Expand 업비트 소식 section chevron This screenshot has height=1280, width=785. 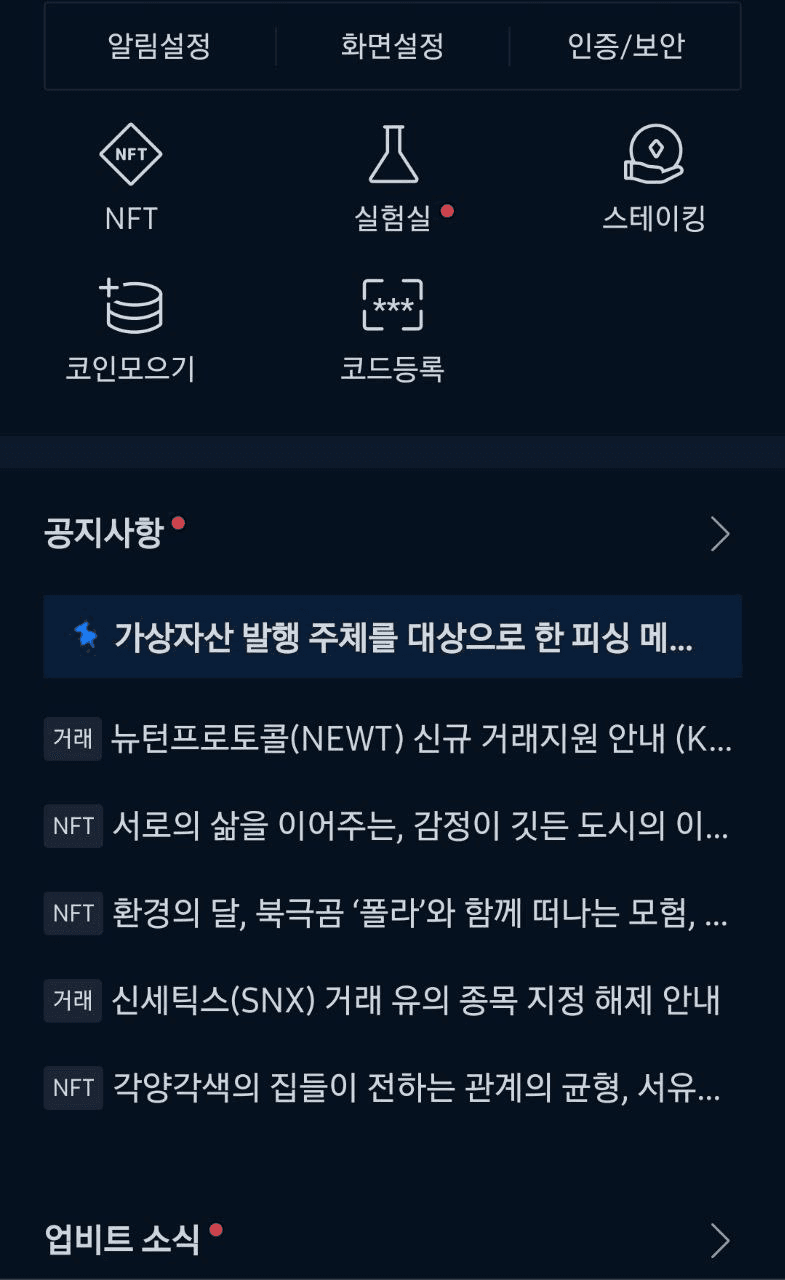(x=719, y=1241)
